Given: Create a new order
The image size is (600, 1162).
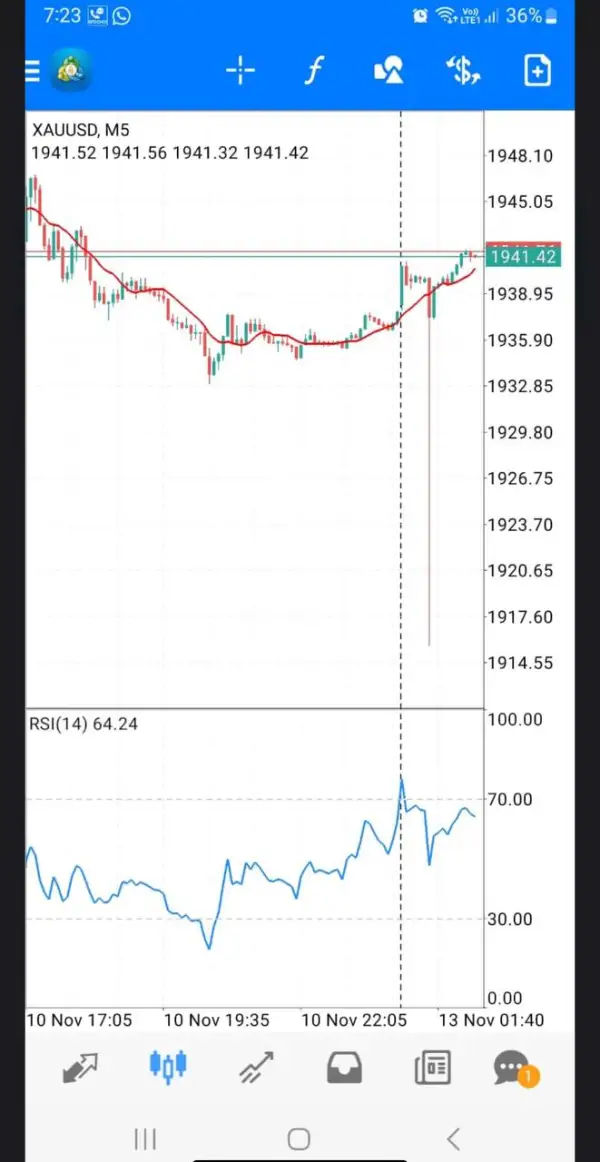Looking at the screenshot, I should [537, 71].
